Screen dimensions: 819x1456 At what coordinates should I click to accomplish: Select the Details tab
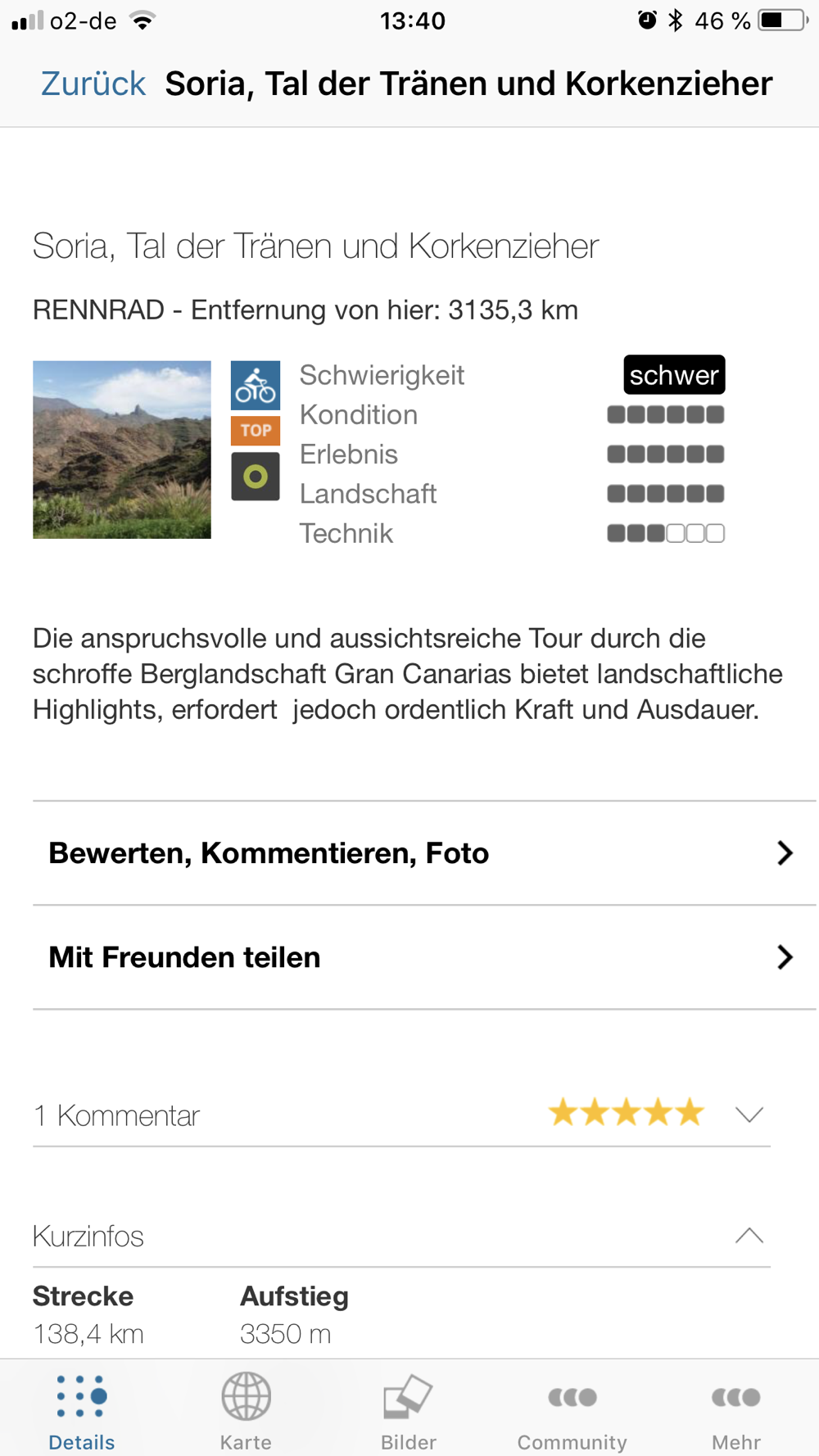(82, 1409)
